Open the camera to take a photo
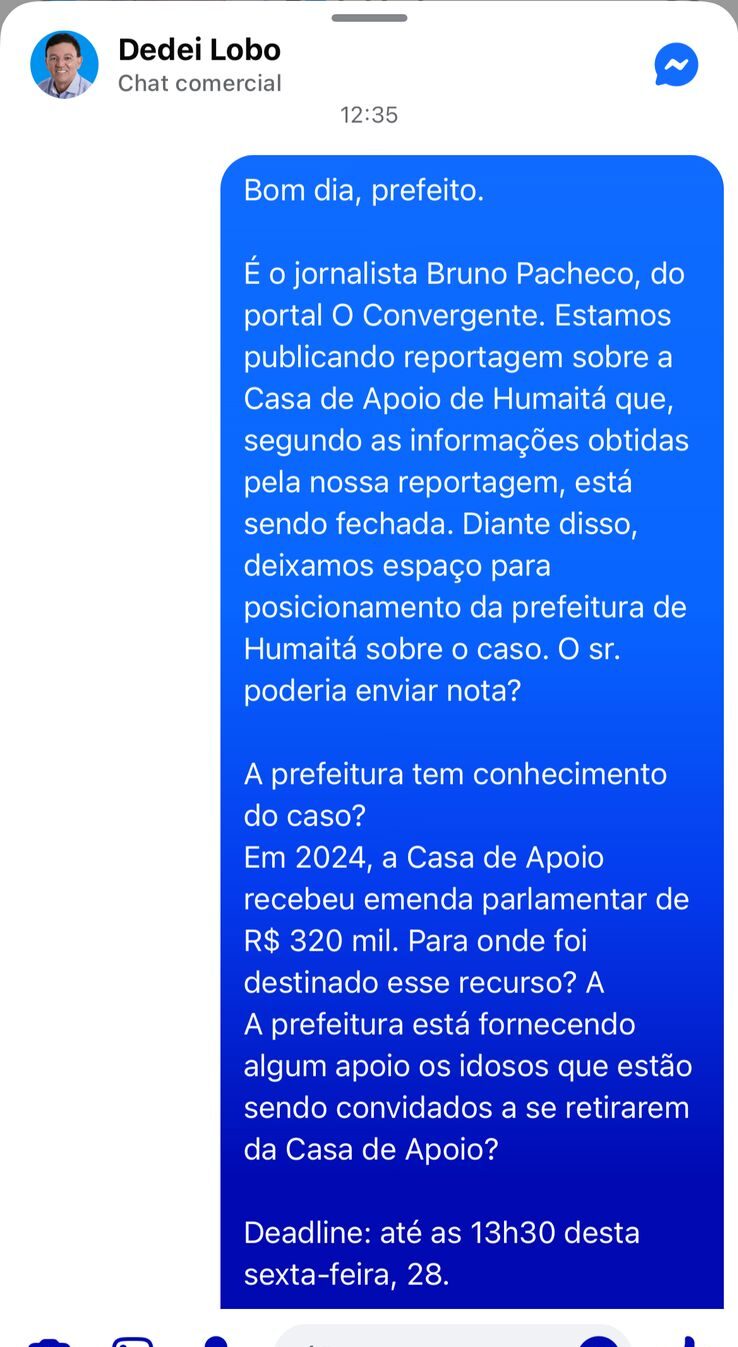738x1347 pixels. click(x=48, y=1341)
